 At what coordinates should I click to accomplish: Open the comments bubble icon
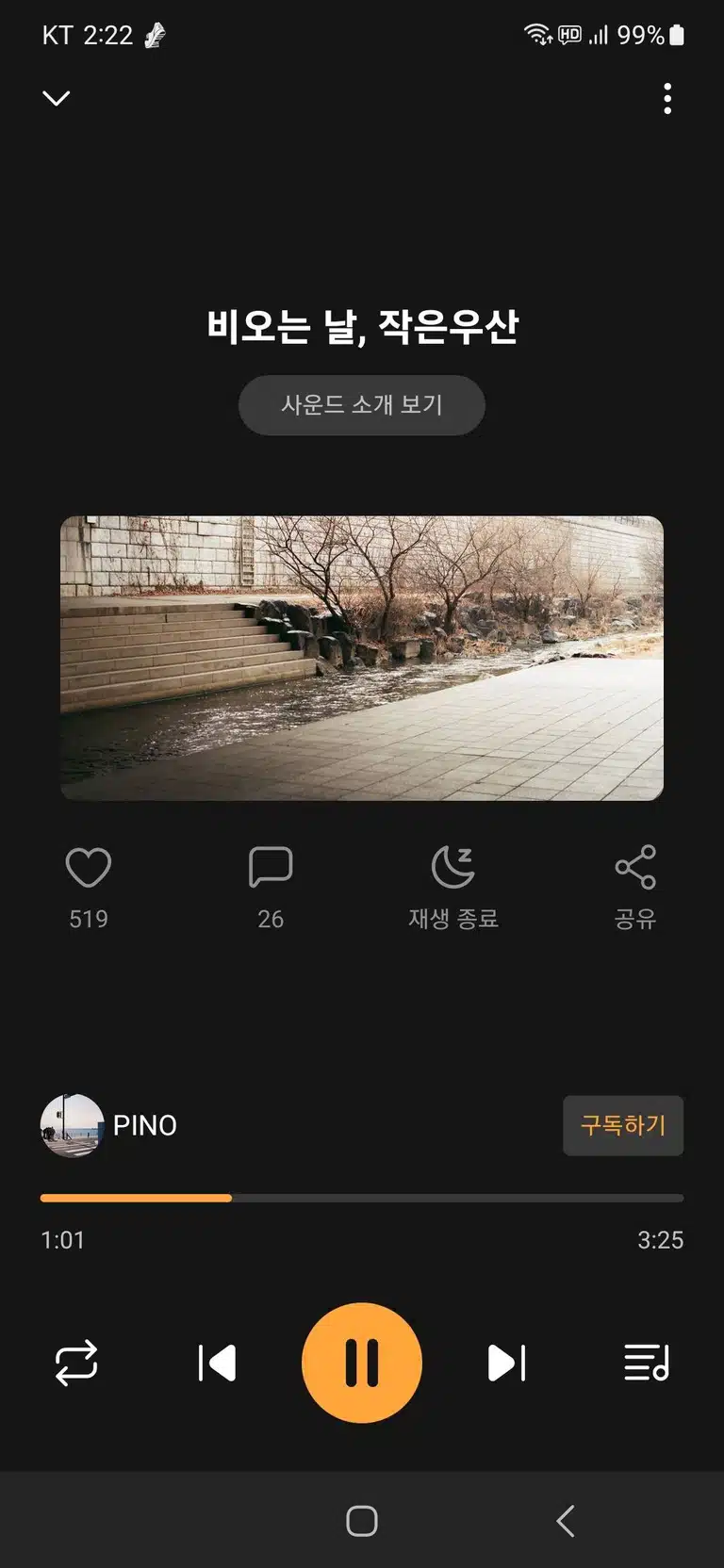pos(271,867)
